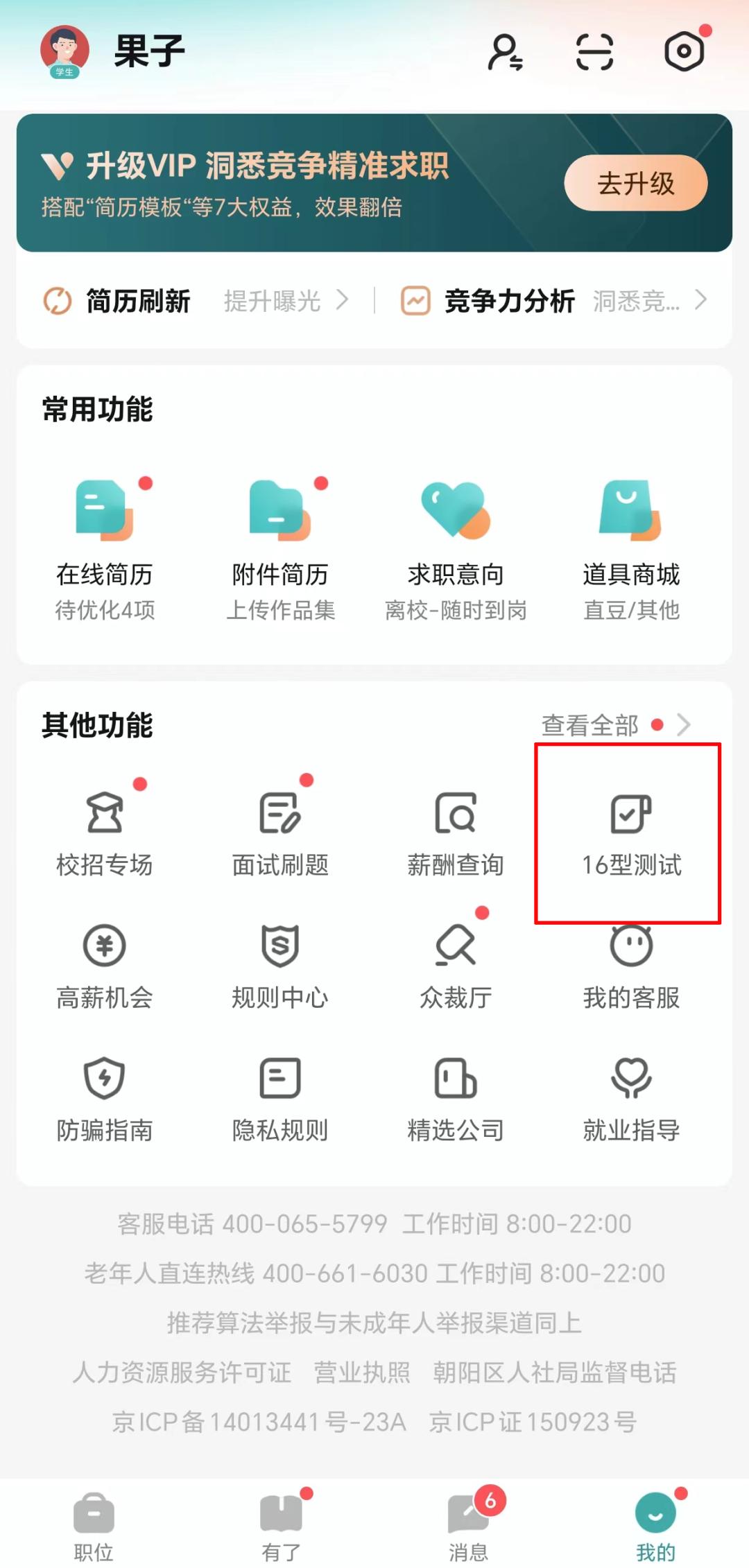749x1568 pixels.
Task: Switch to the 职位 tab
Action: (94, 1526)
